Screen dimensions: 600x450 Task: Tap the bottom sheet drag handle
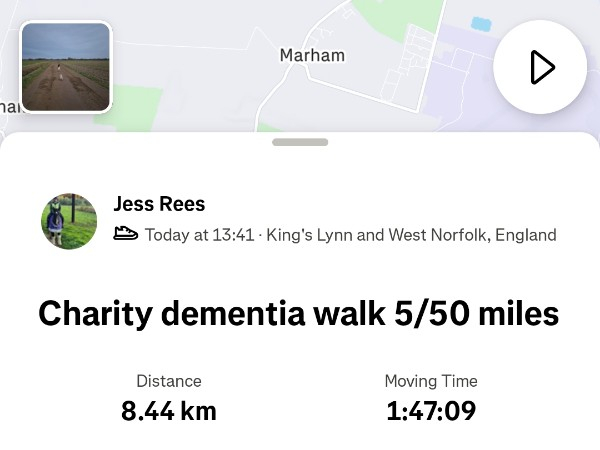click(x=299, y=142)
